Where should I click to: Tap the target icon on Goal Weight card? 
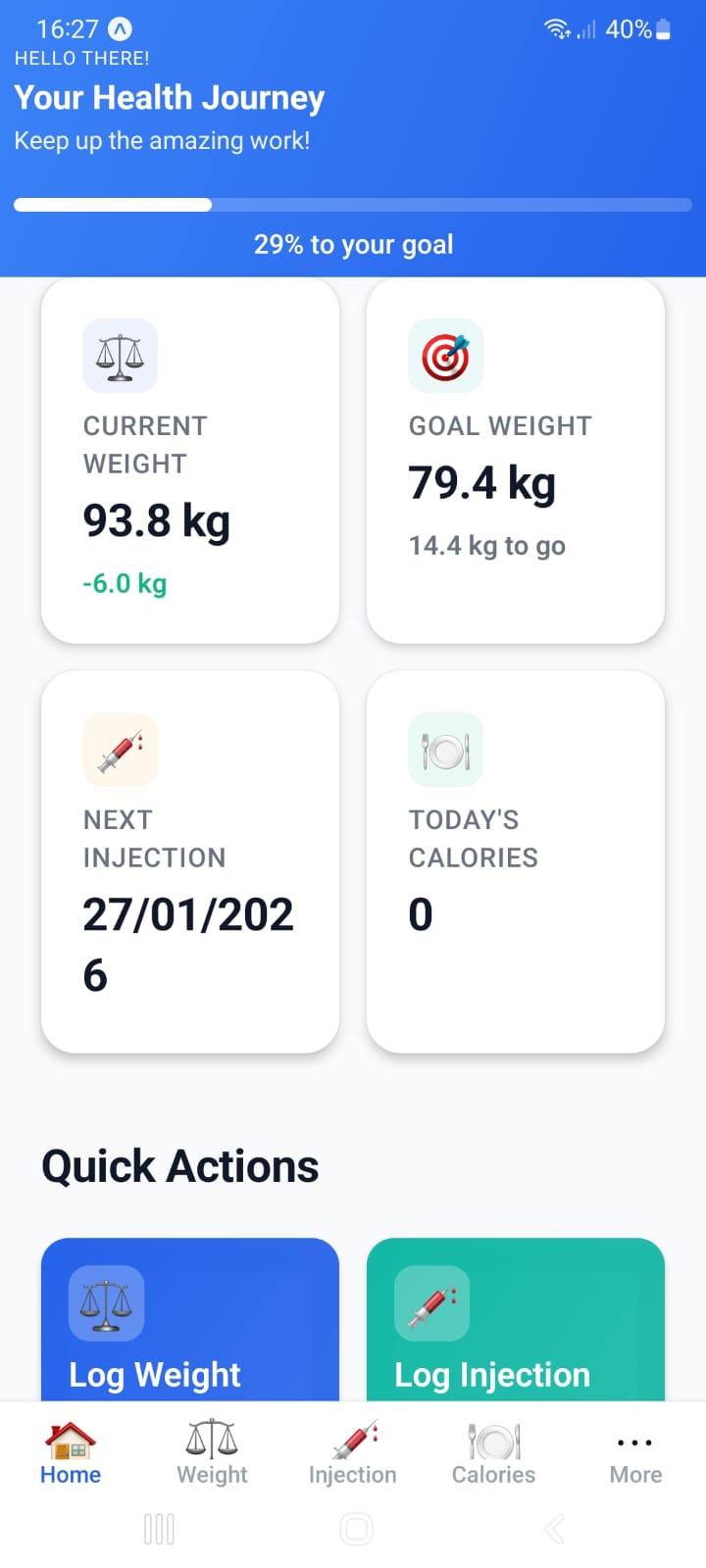click(x=446, y=356)
